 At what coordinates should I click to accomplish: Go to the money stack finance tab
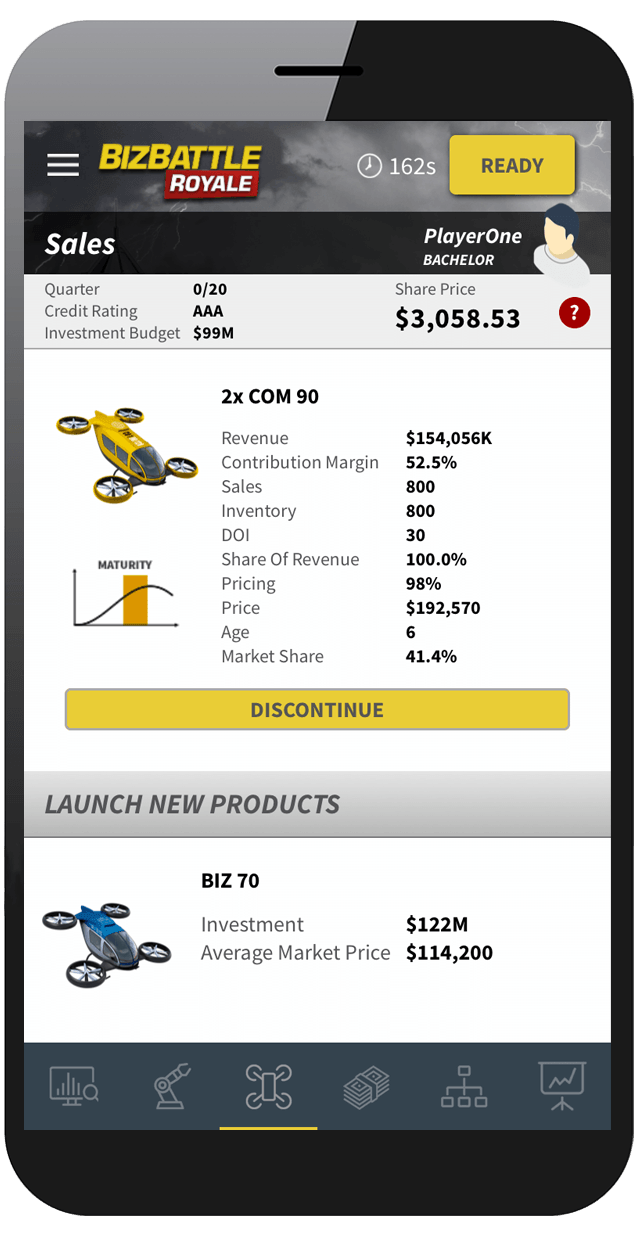pos(366,1087)
